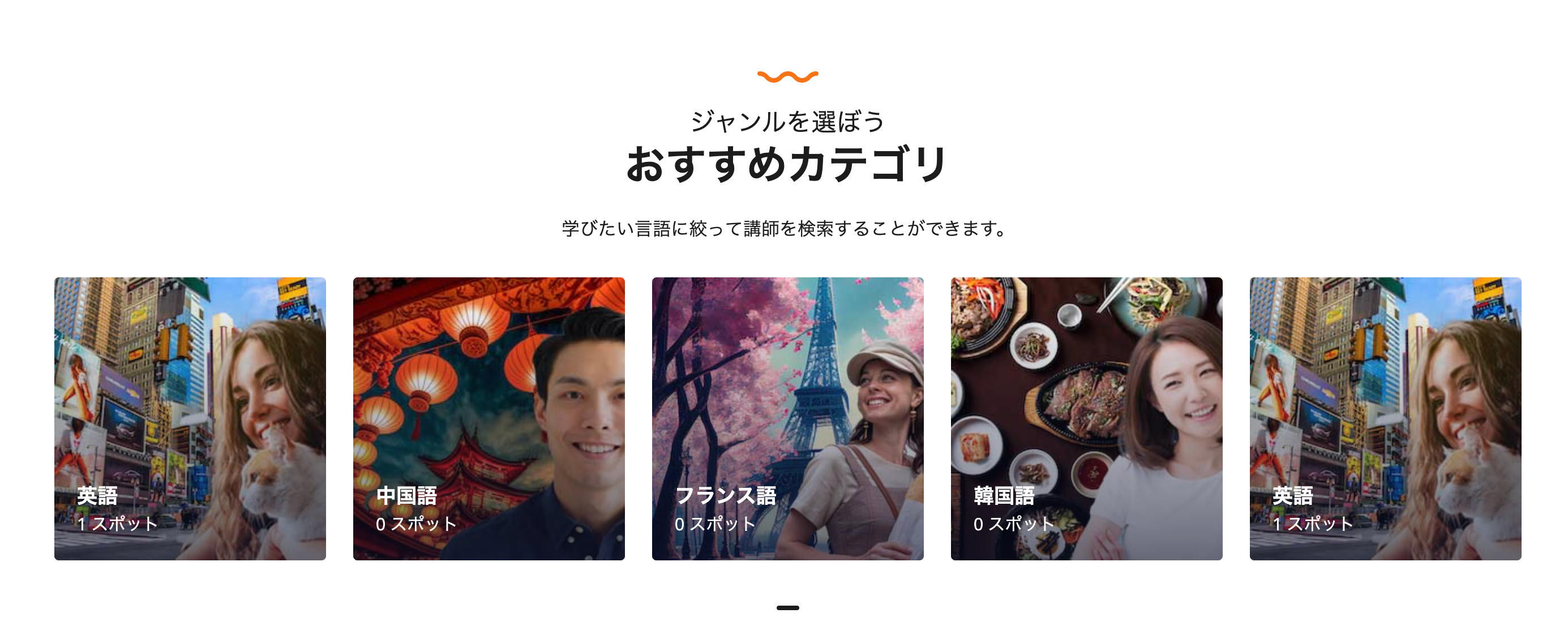The width and height of the screenshot is (1568, 643).
Task: Tap the carousel page indicator dash
Action: [787, 608]
